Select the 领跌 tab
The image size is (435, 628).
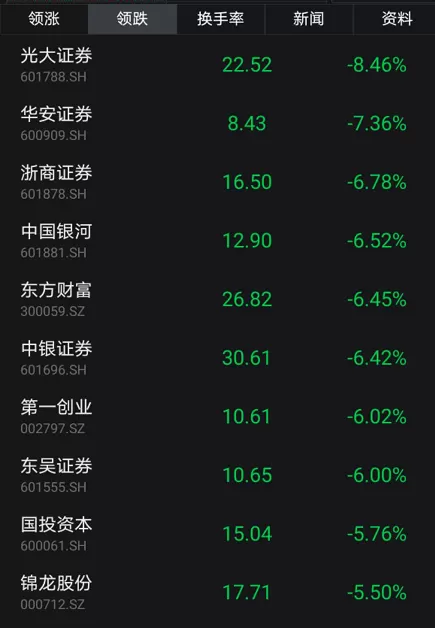pyautogui.click(x=133, y=19)
